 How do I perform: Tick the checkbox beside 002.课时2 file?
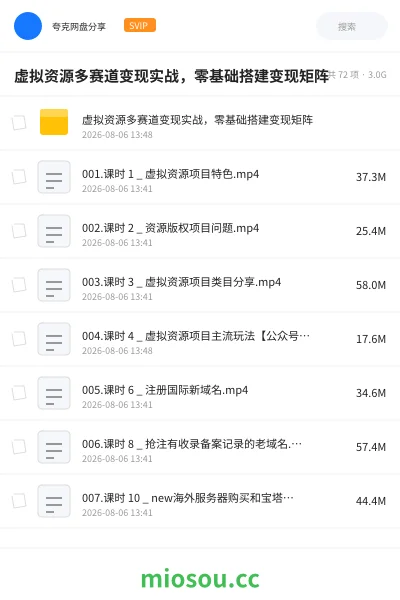click(x=19, y=231)
